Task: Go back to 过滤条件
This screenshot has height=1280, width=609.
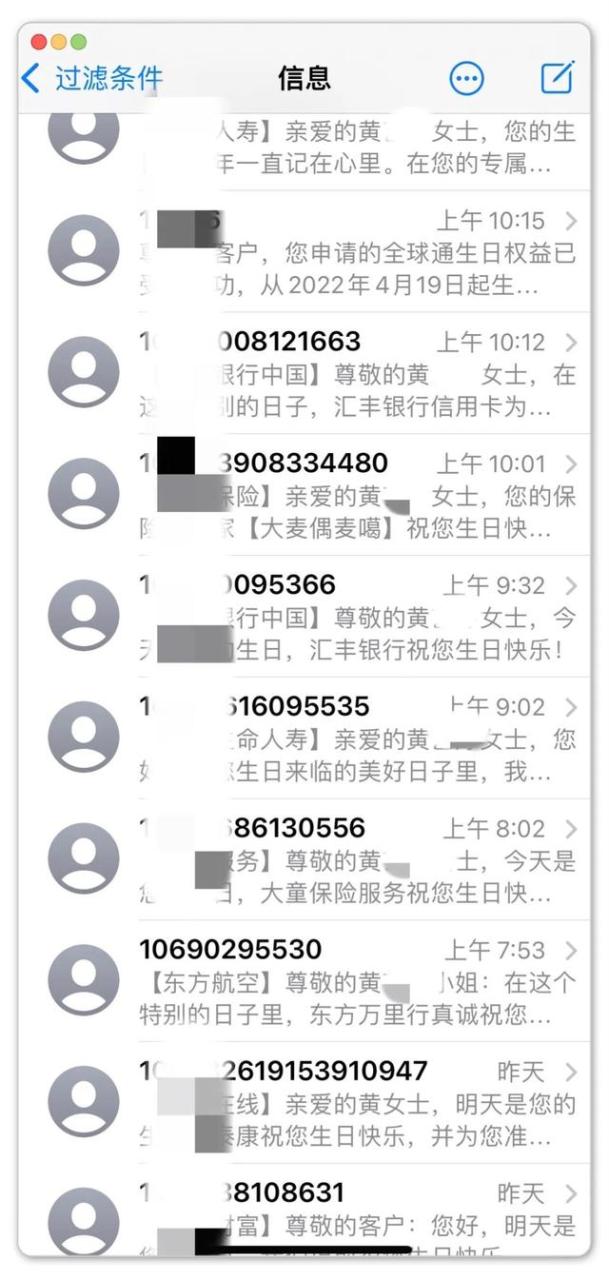Action: (92, 78)
